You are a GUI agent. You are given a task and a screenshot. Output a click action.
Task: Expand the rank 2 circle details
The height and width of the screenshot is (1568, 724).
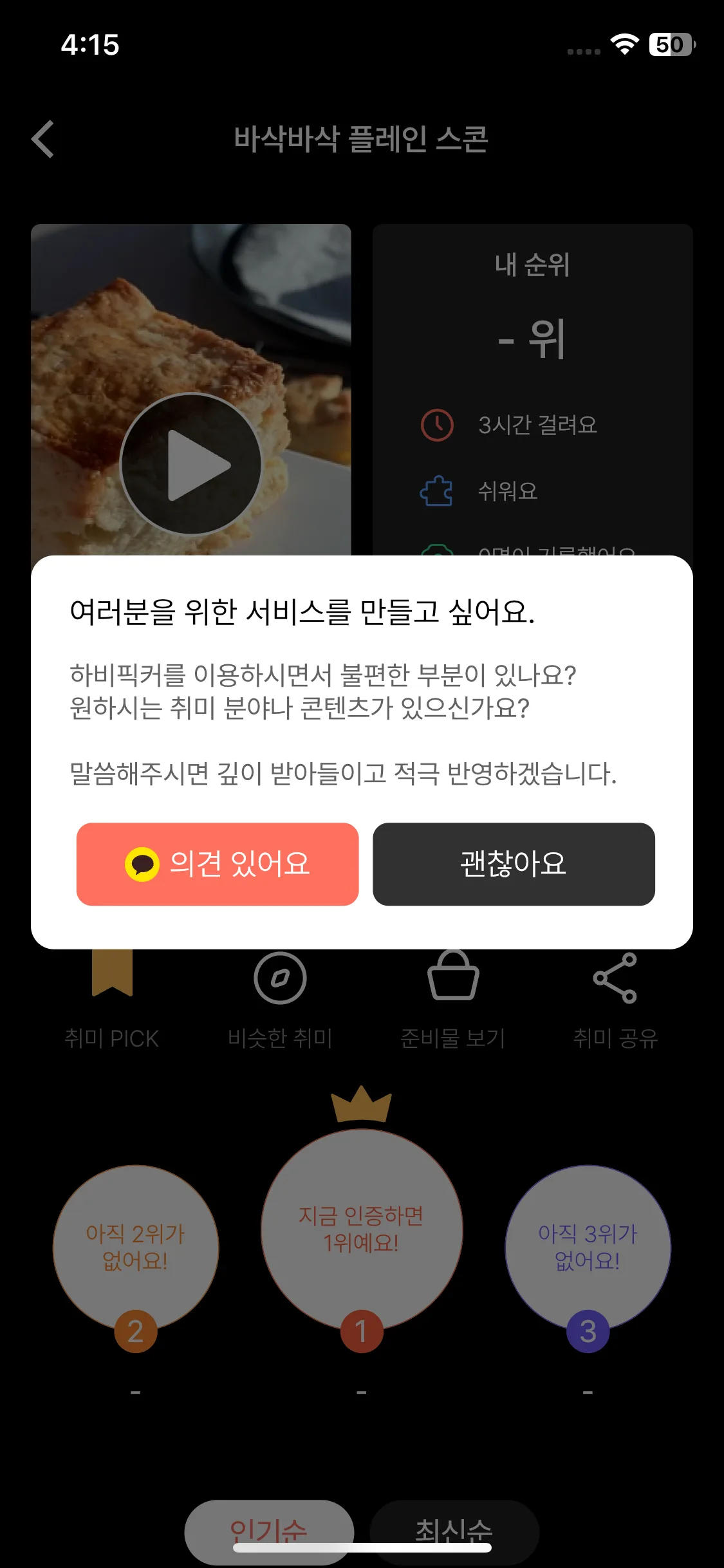click(135, 1247)
